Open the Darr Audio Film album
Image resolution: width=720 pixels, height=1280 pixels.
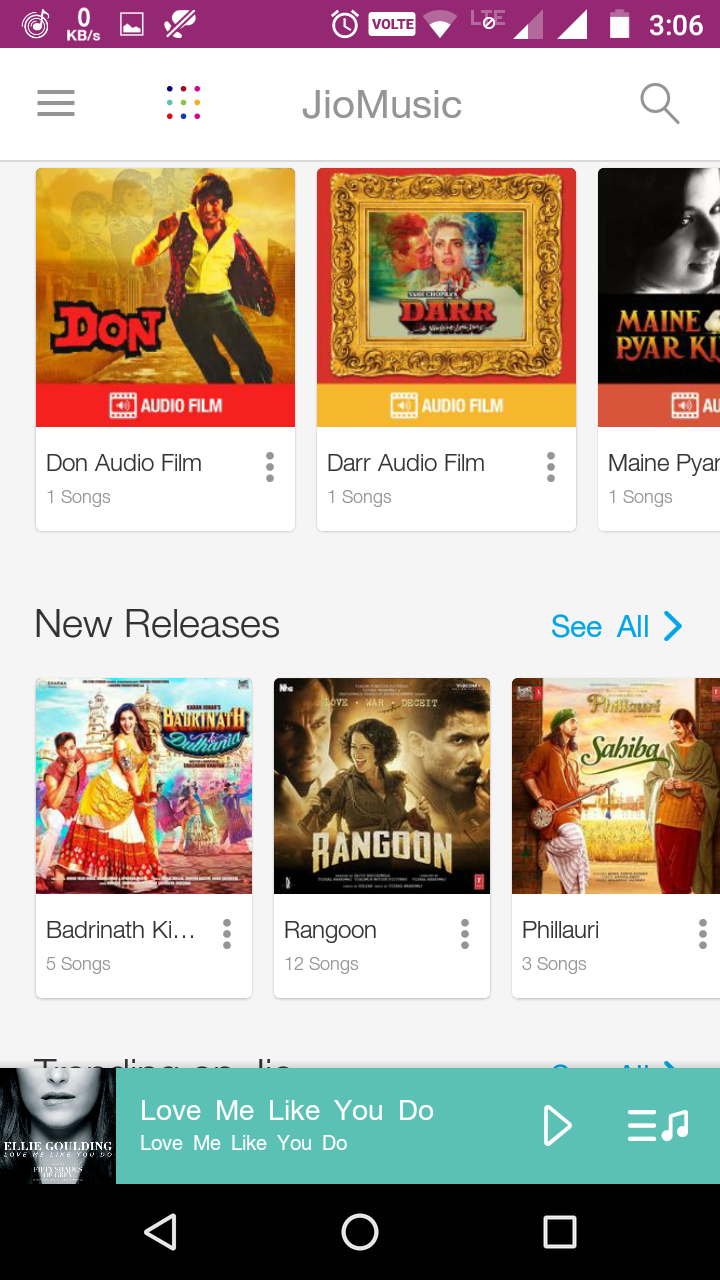(x=446, y=297)
